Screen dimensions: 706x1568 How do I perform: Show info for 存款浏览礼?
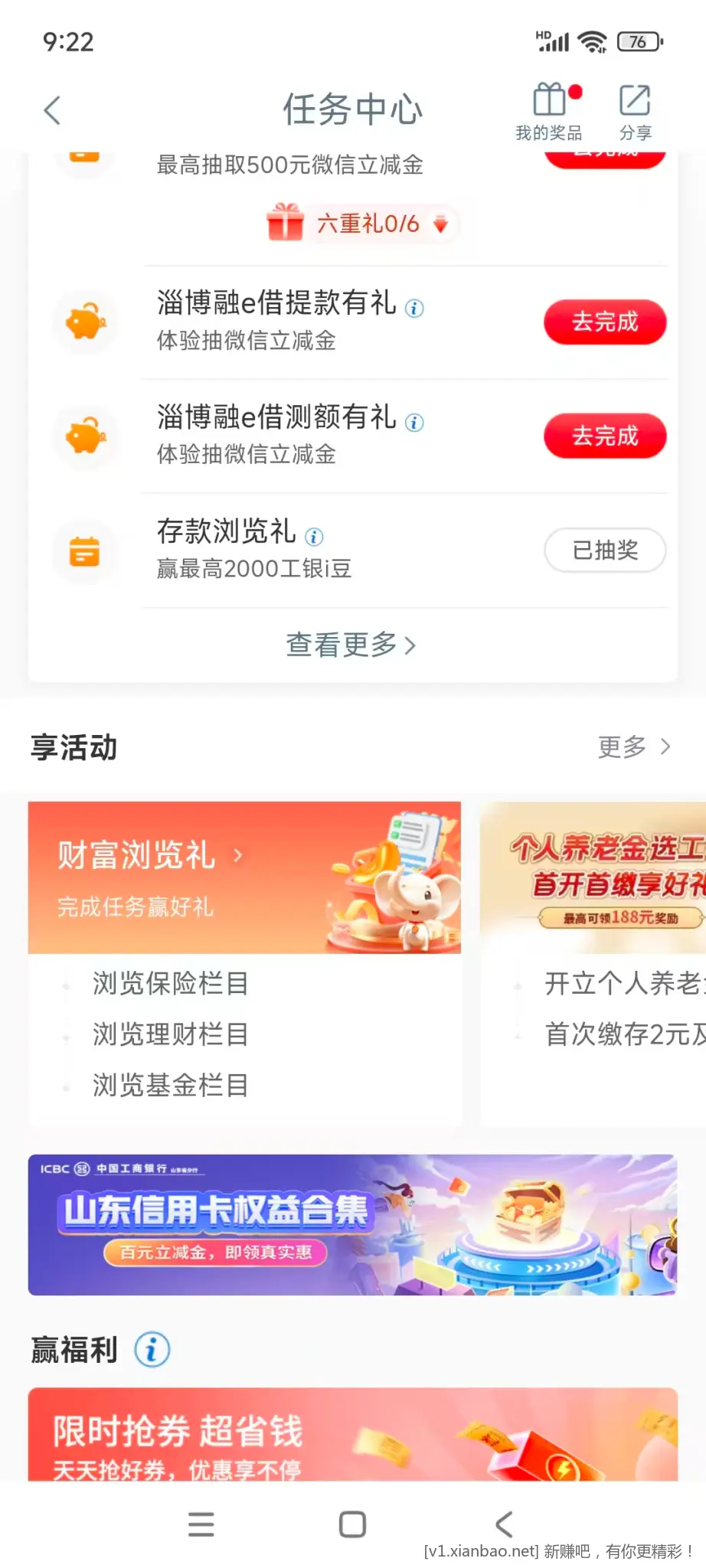coord(314,537)
